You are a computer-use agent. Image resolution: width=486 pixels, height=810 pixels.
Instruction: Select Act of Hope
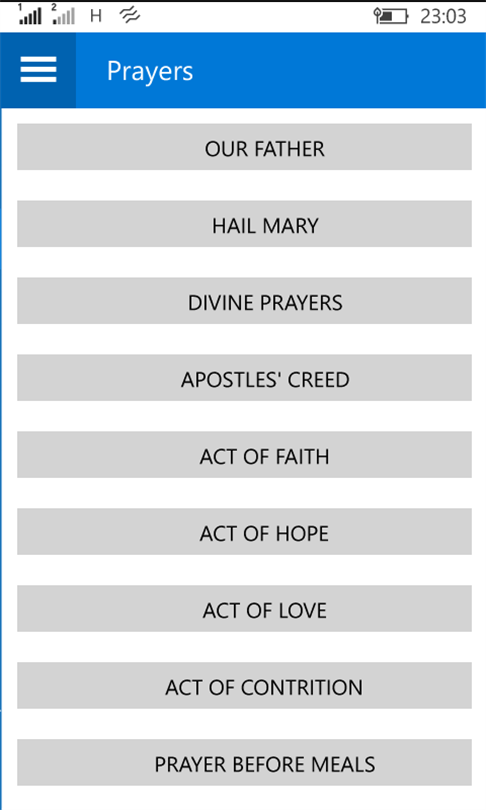tap(244, 532)
